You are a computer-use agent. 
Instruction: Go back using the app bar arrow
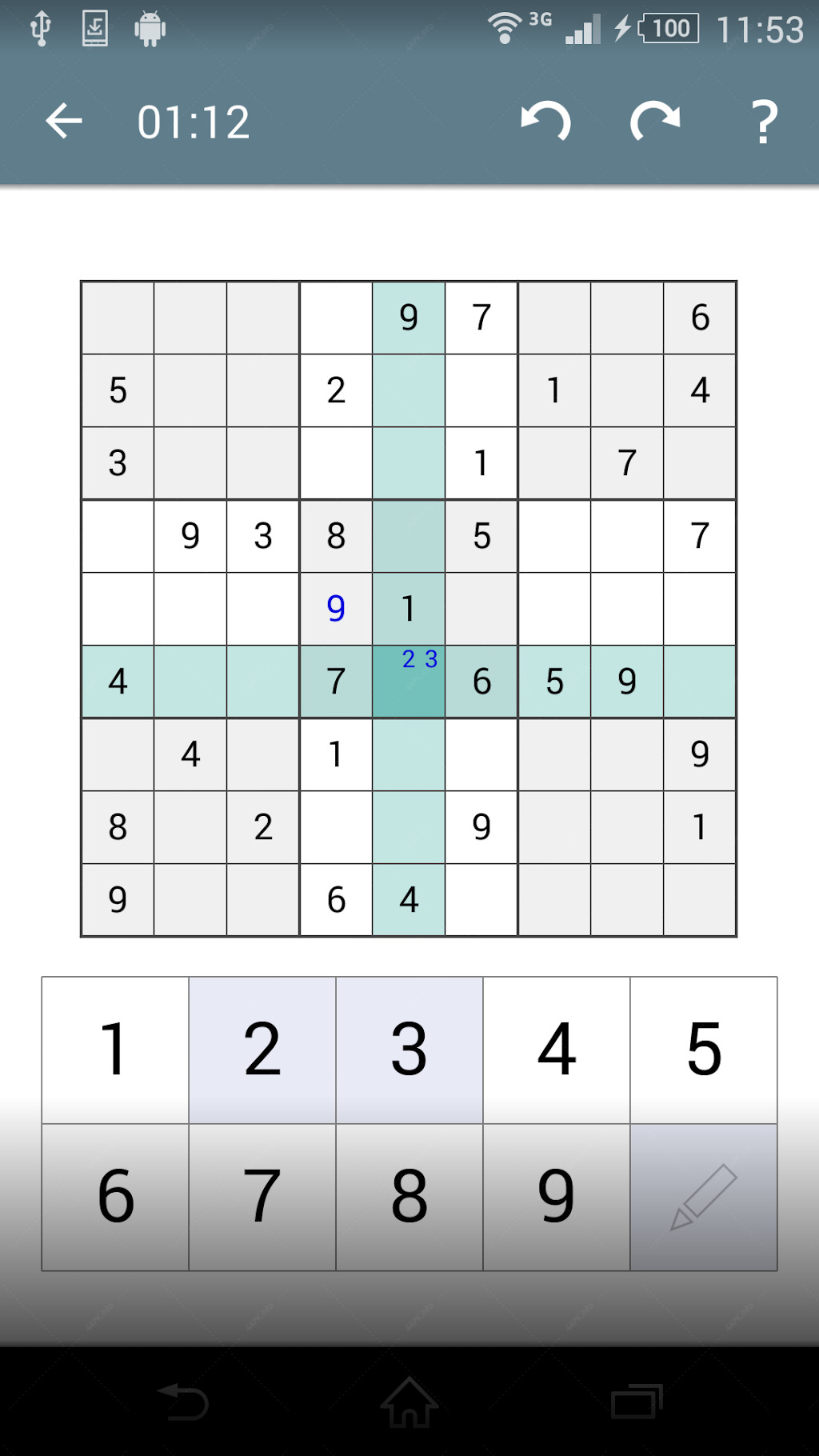tap(64, 122)
